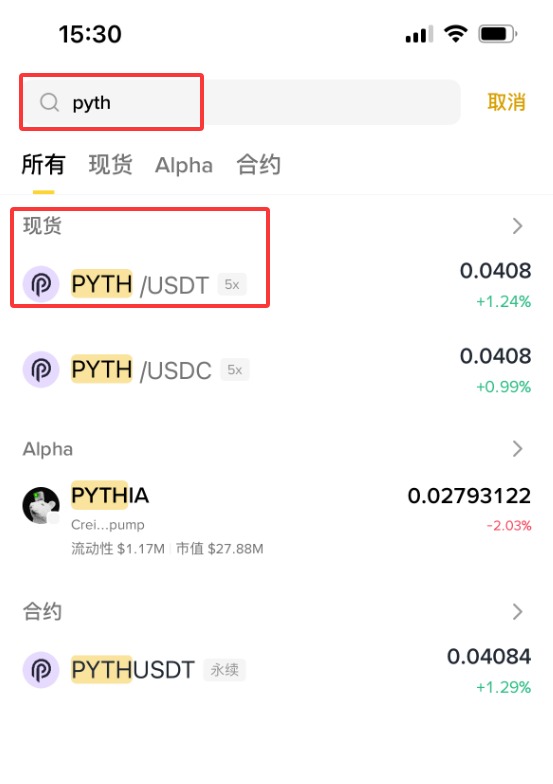This screenshot has height=784, width=553.
Task: Select the 所有 tab
Action: pyautogui.click(x=44, y=165)
